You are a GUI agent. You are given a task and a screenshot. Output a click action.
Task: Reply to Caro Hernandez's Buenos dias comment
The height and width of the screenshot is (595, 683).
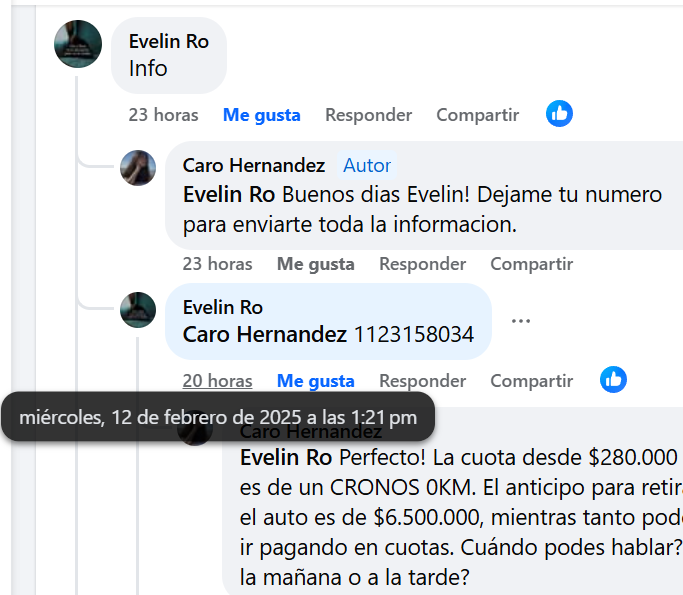[x=422, y=264]
